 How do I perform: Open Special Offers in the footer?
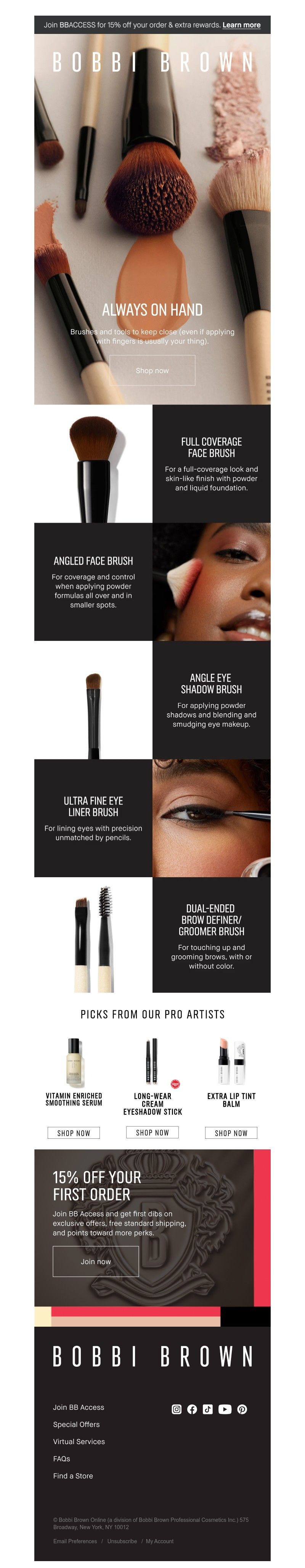(76, 1424)
